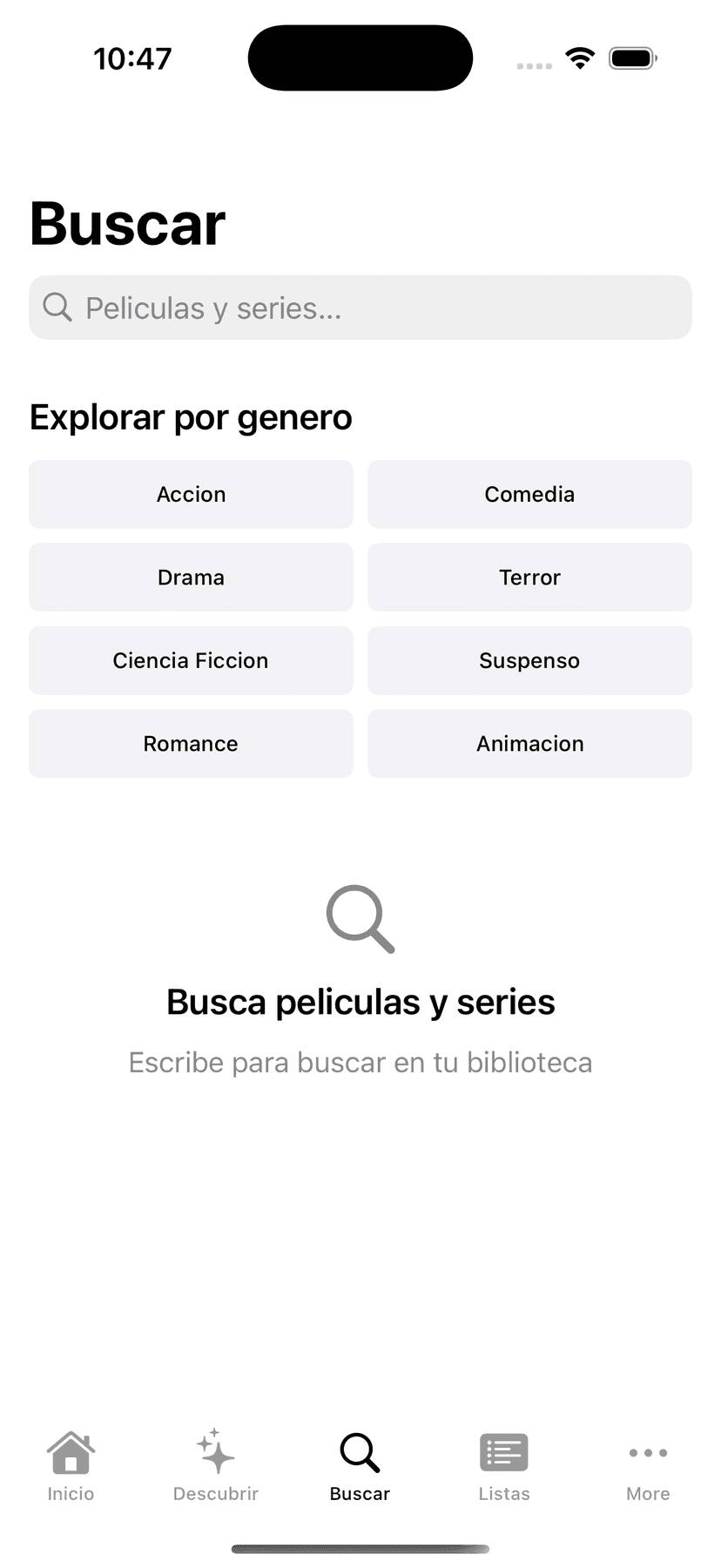Screen dimensions: 721x1568
Task: Pick the Romance genre
Action: (191, 743)
